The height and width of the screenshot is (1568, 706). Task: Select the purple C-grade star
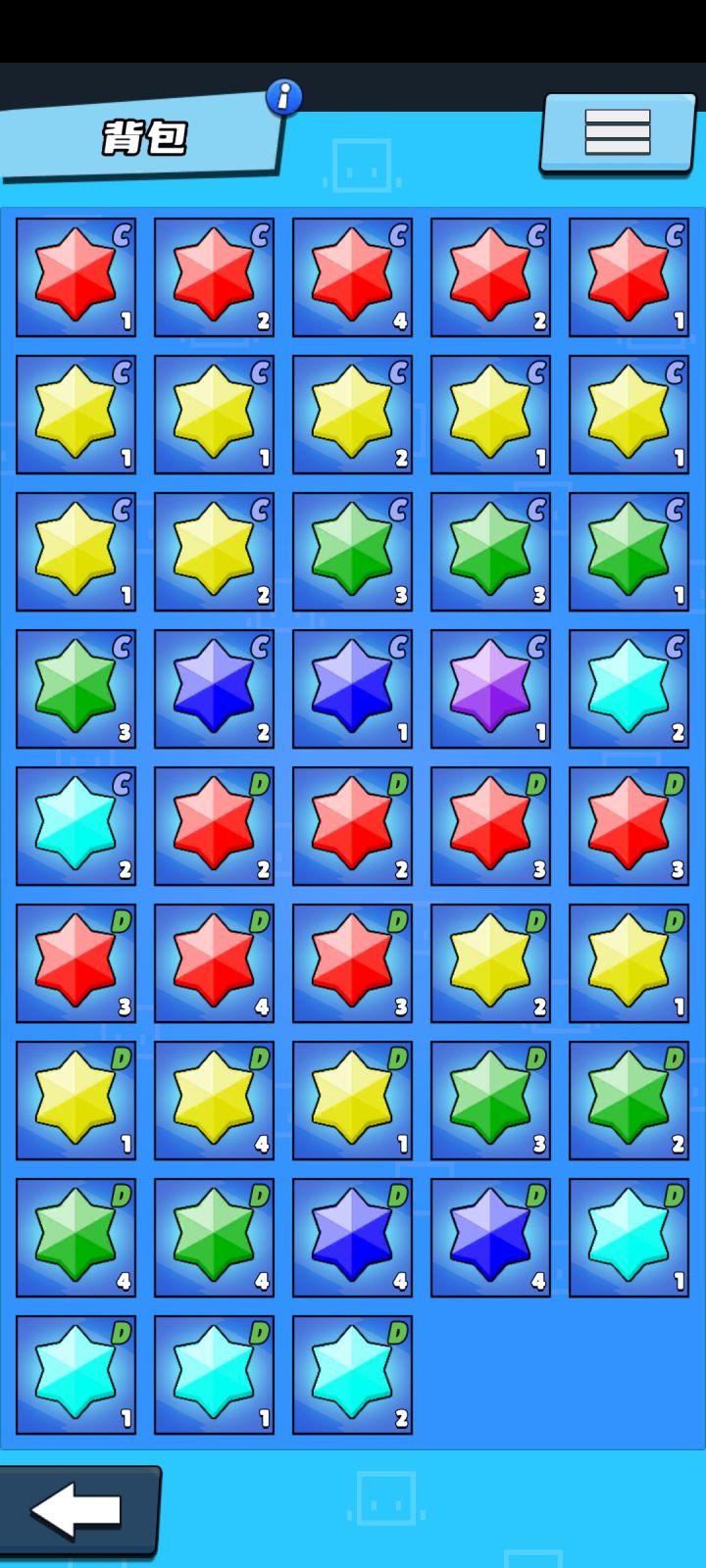[489, 688]
